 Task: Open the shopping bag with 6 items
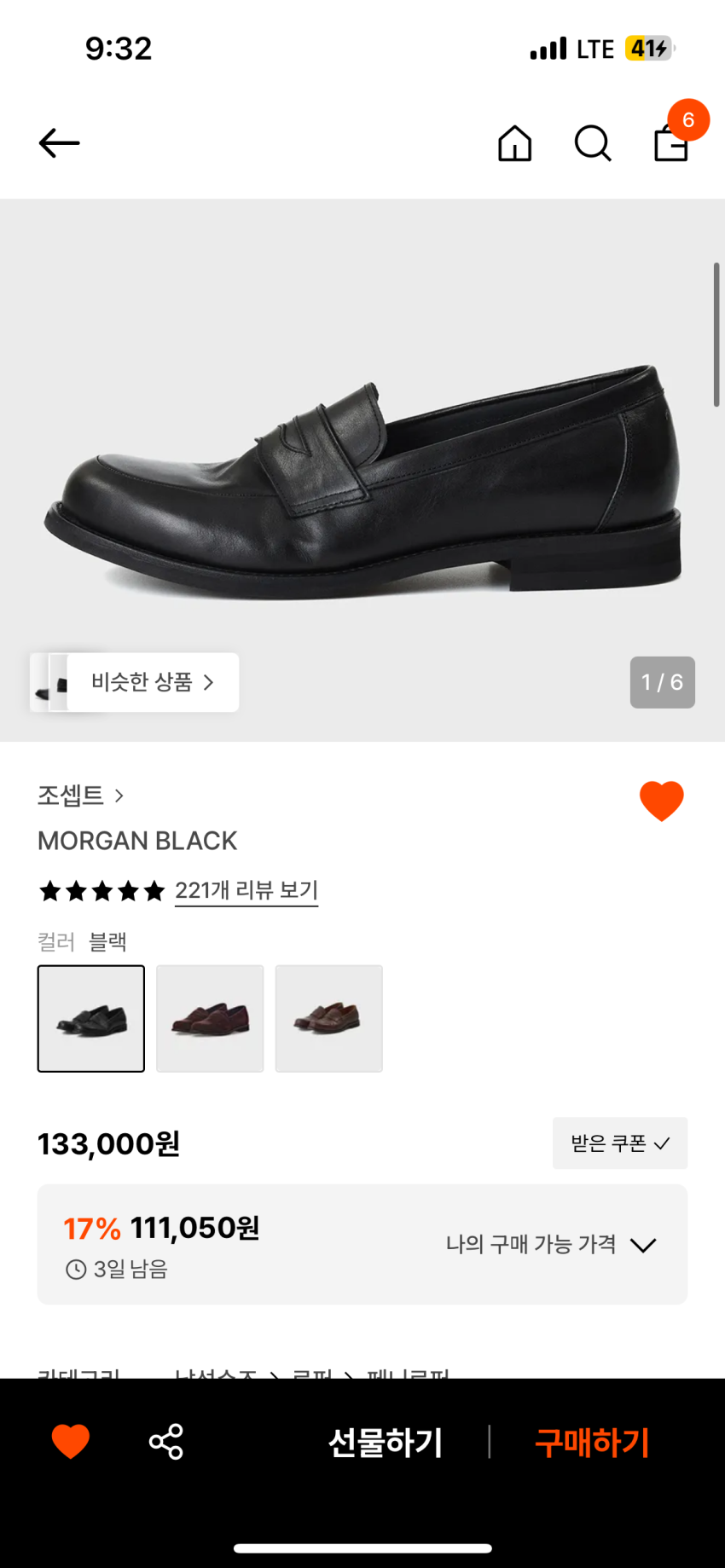(671, 142)
